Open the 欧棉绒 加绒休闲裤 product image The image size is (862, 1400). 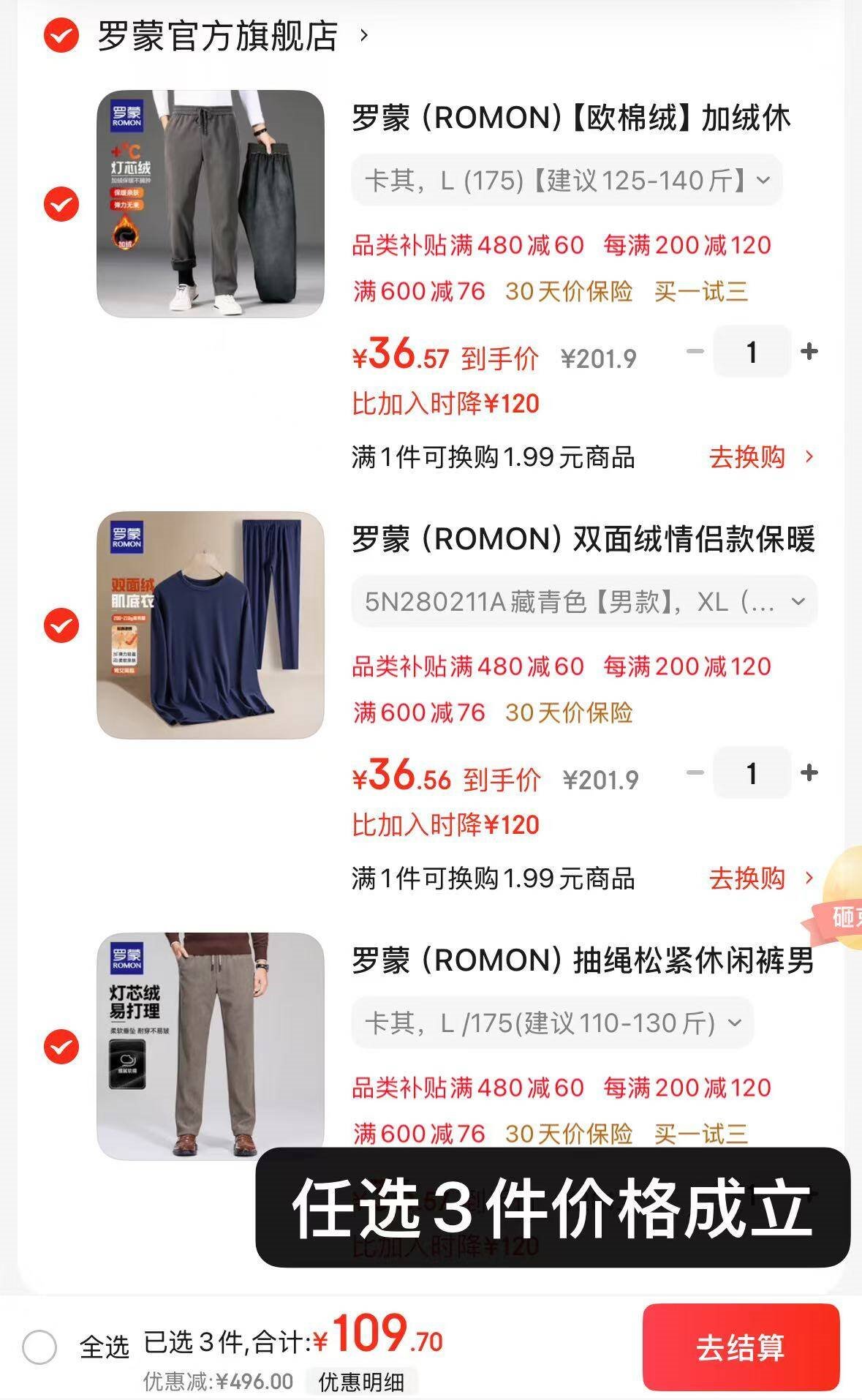[211, 203]
